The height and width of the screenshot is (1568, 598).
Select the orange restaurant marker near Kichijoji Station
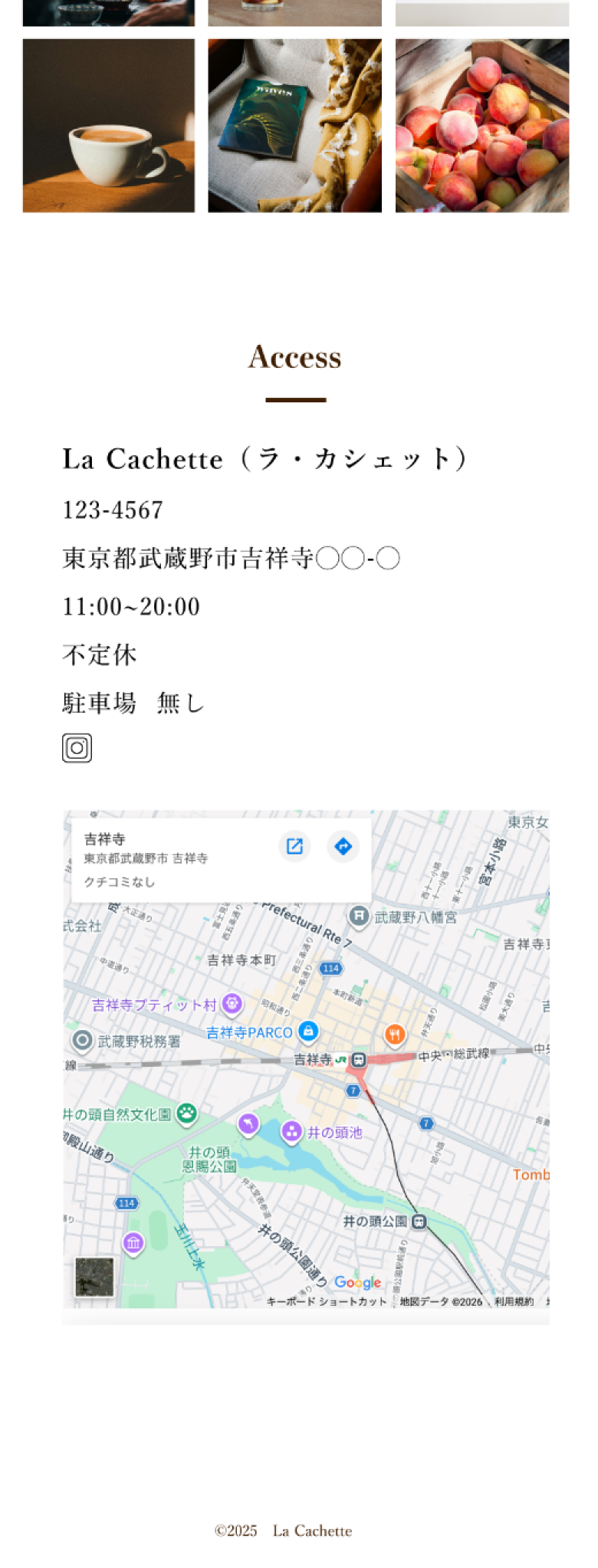(x=396, y=1033)
